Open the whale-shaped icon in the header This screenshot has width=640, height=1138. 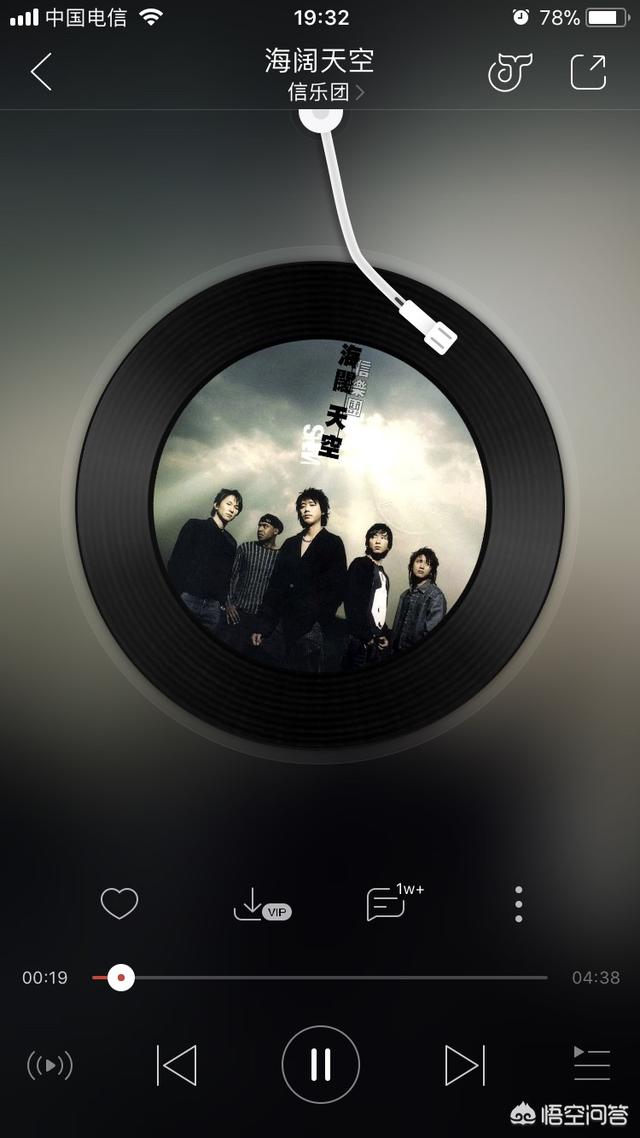(x=510, y=72)
